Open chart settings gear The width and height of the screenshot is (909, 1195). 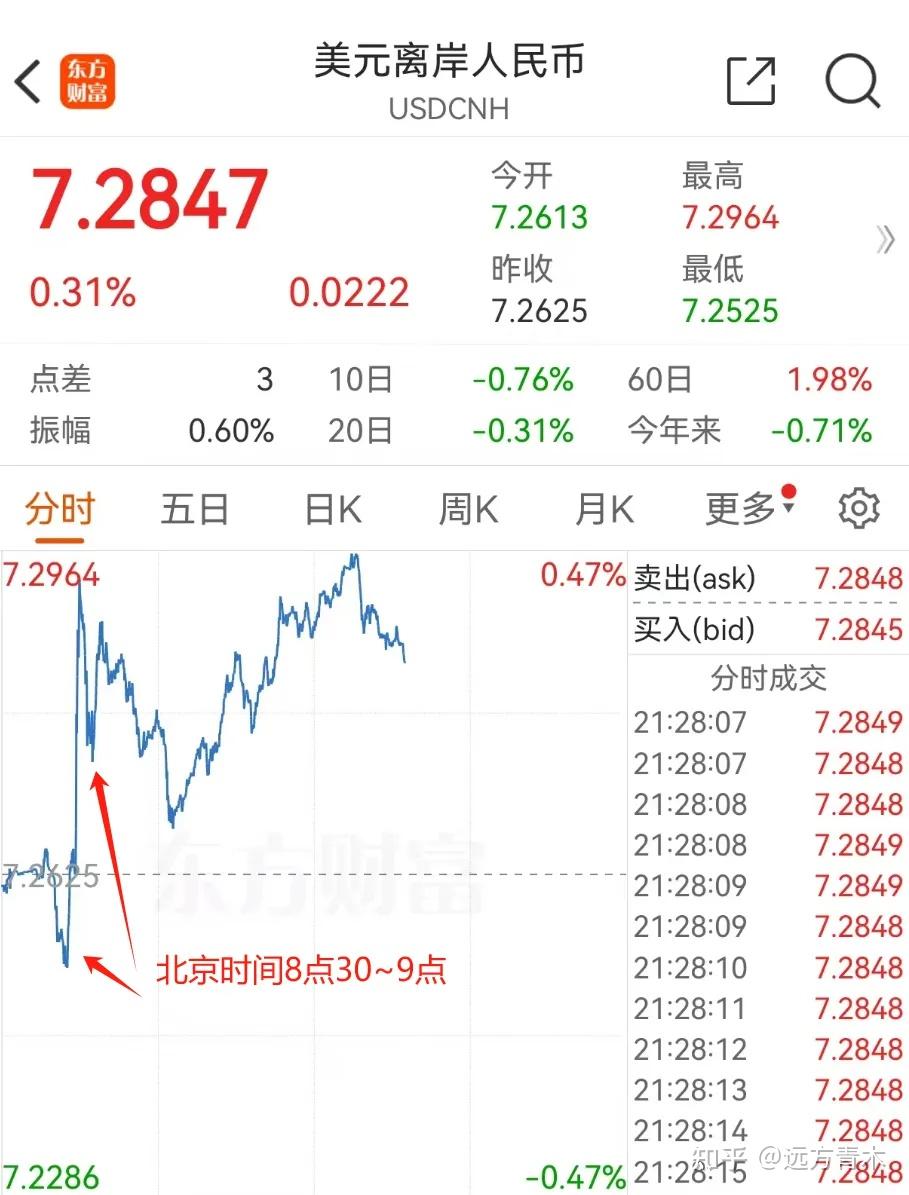[x=858, y=509]
